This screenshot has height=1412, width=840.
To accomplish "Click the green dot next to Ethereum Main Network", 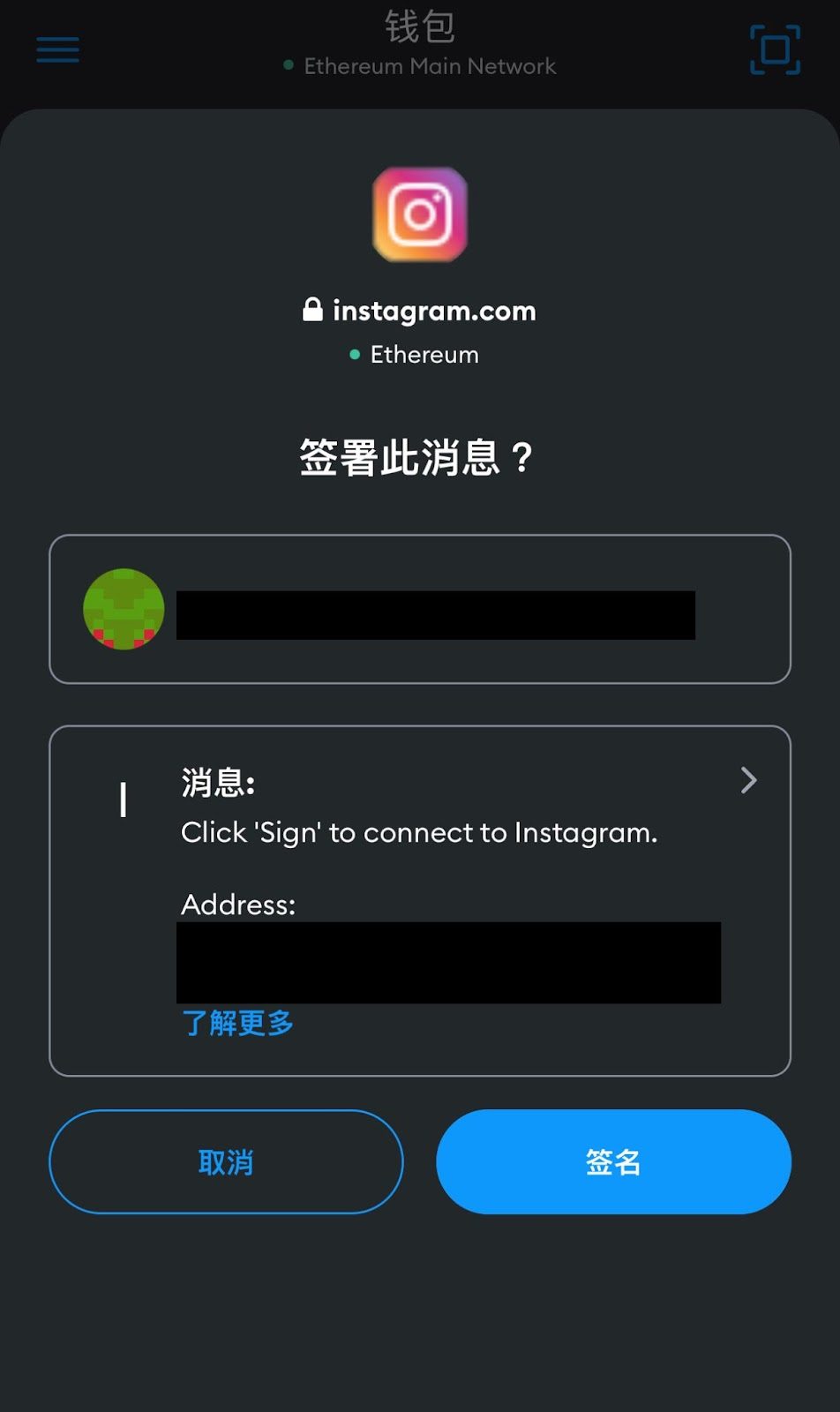I will pos(287,65).
